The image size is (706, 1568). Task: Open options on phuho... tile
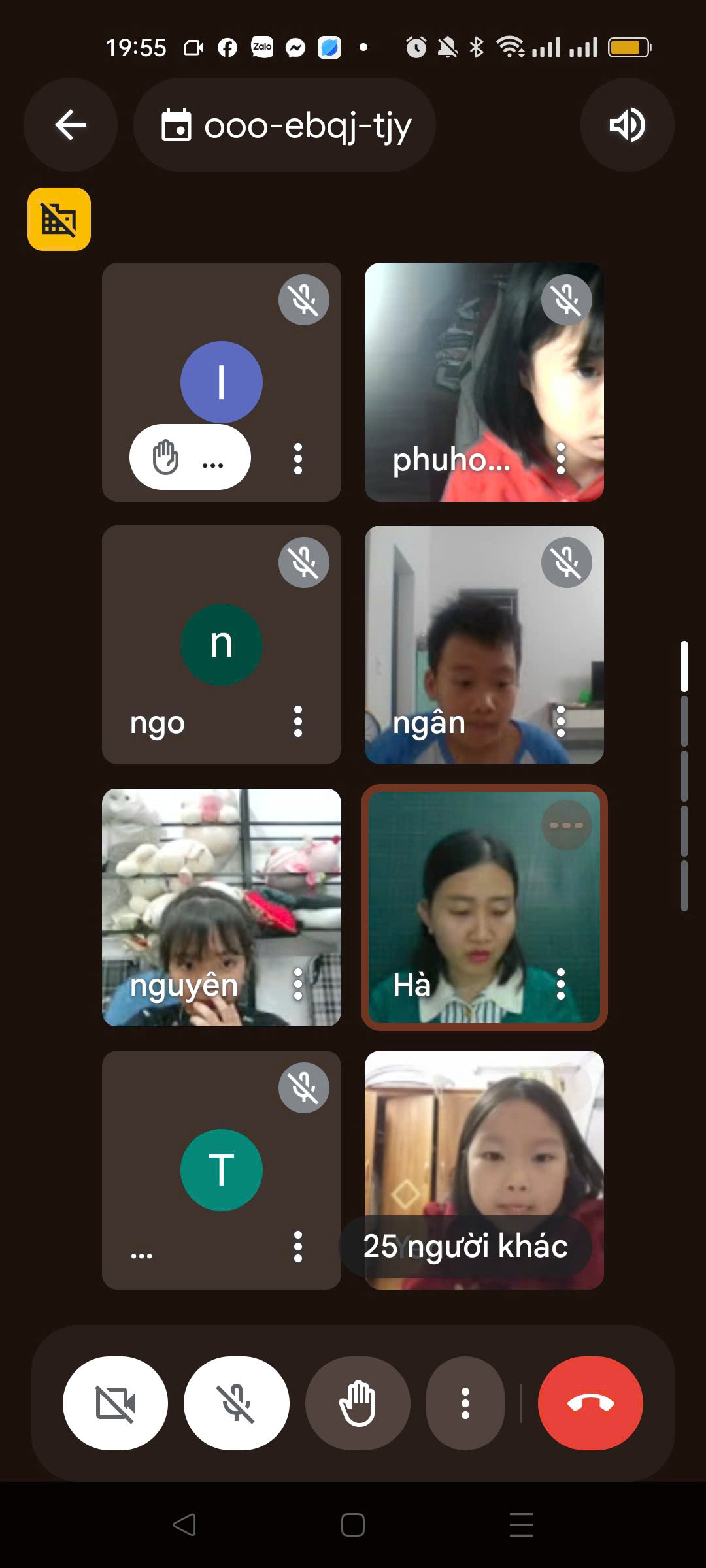pos(560,459)
